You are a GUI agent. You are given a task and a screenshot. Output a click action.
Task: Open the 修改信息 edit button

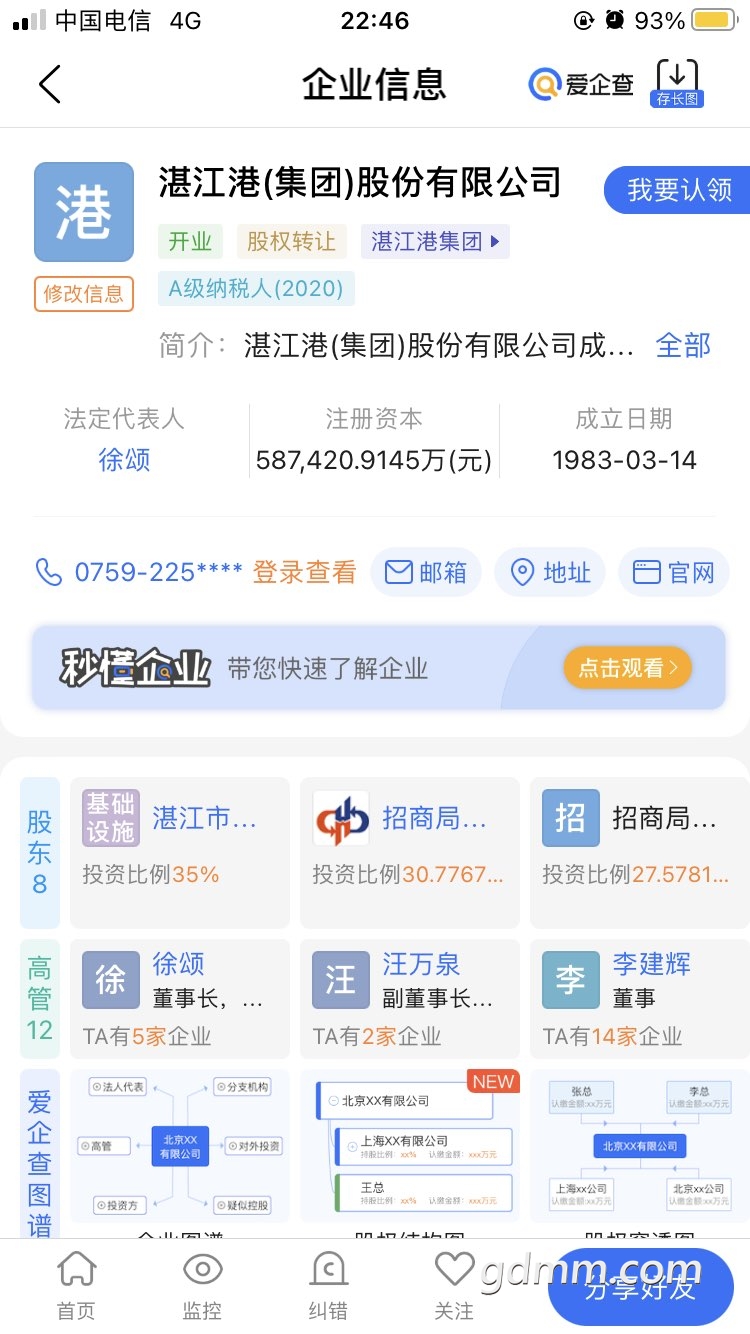[84, 293]
